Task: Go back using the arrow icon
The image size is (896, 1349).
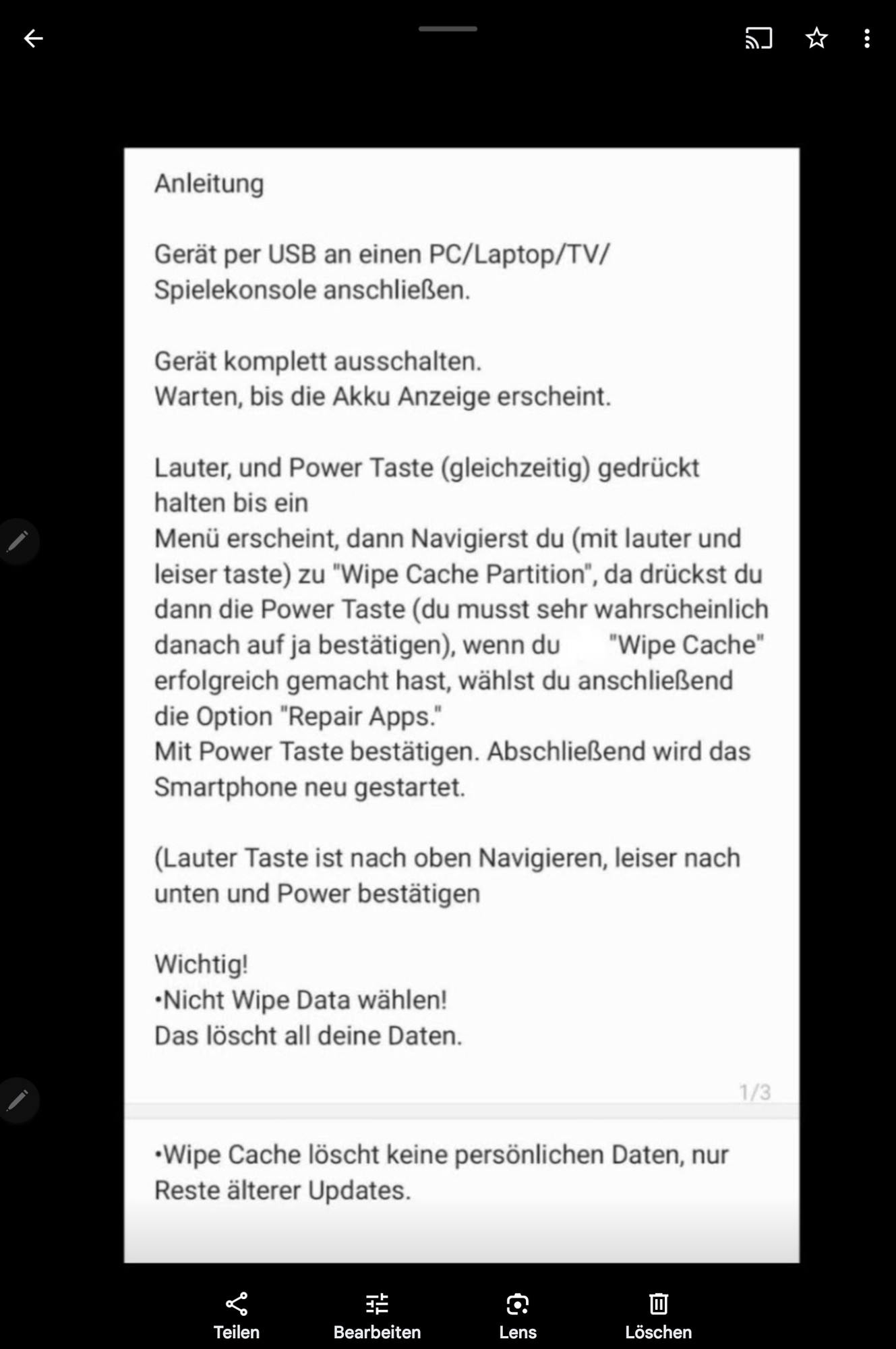Action: click(x=33, y=38)
